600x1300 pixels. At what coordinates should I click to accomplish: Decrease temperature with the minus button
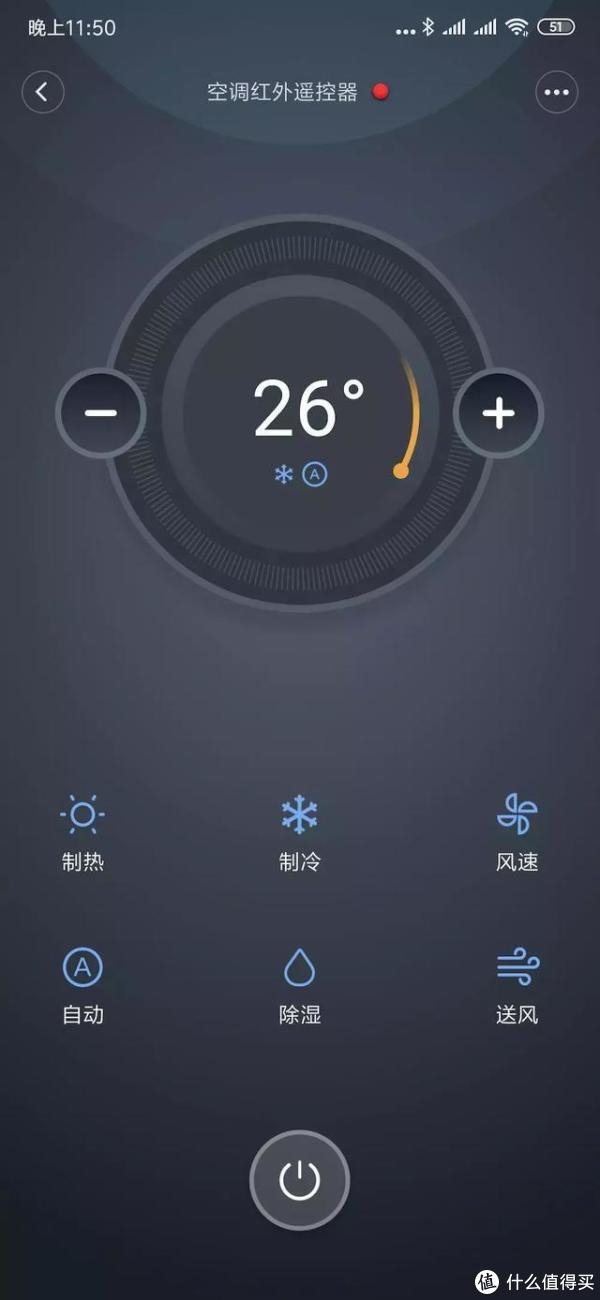[101, 412]
